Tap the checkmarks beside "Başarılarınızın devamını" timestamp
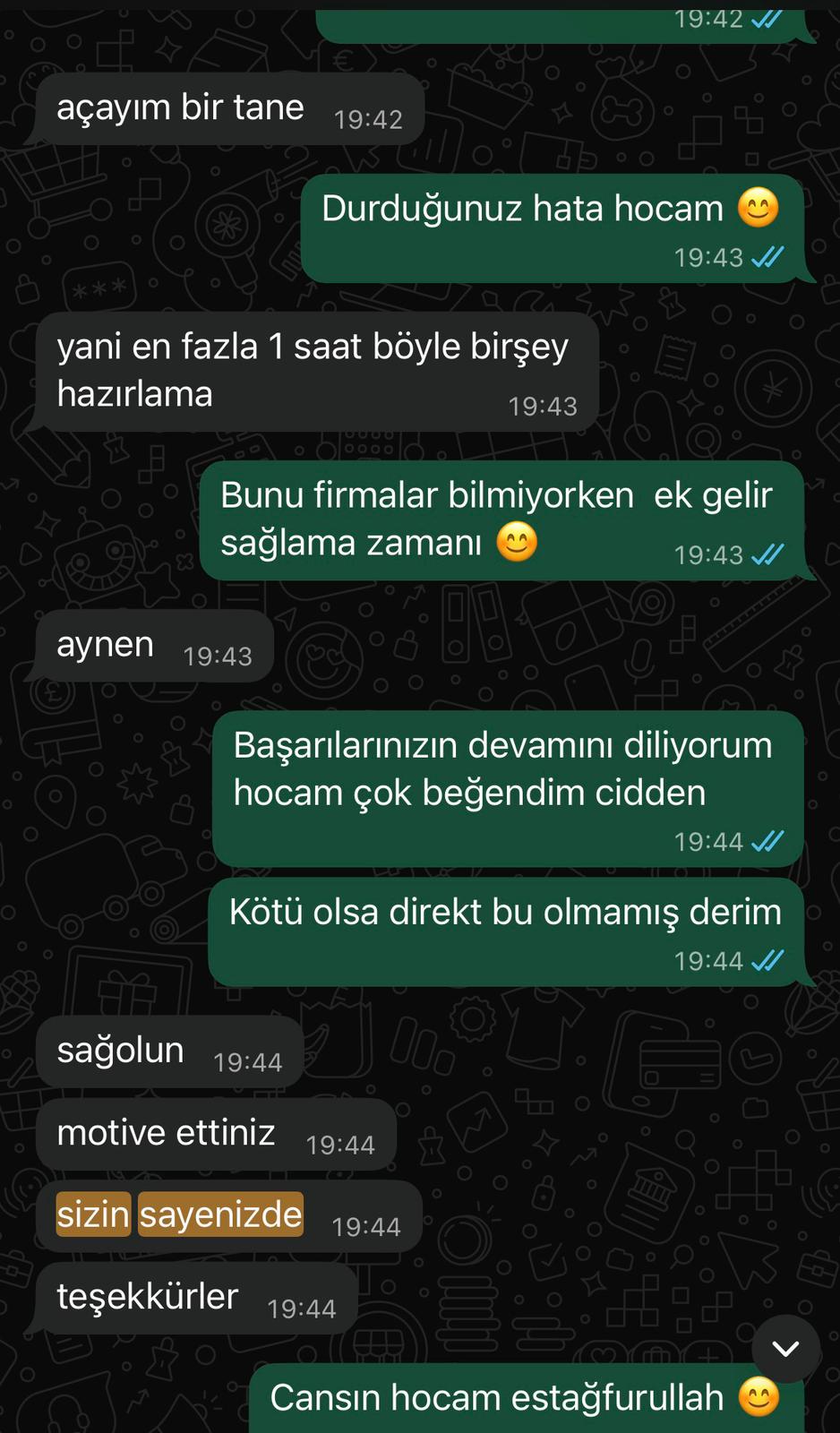Image resolution: width=840 pixels, height=1433 pixels. [x=766, y=840]
